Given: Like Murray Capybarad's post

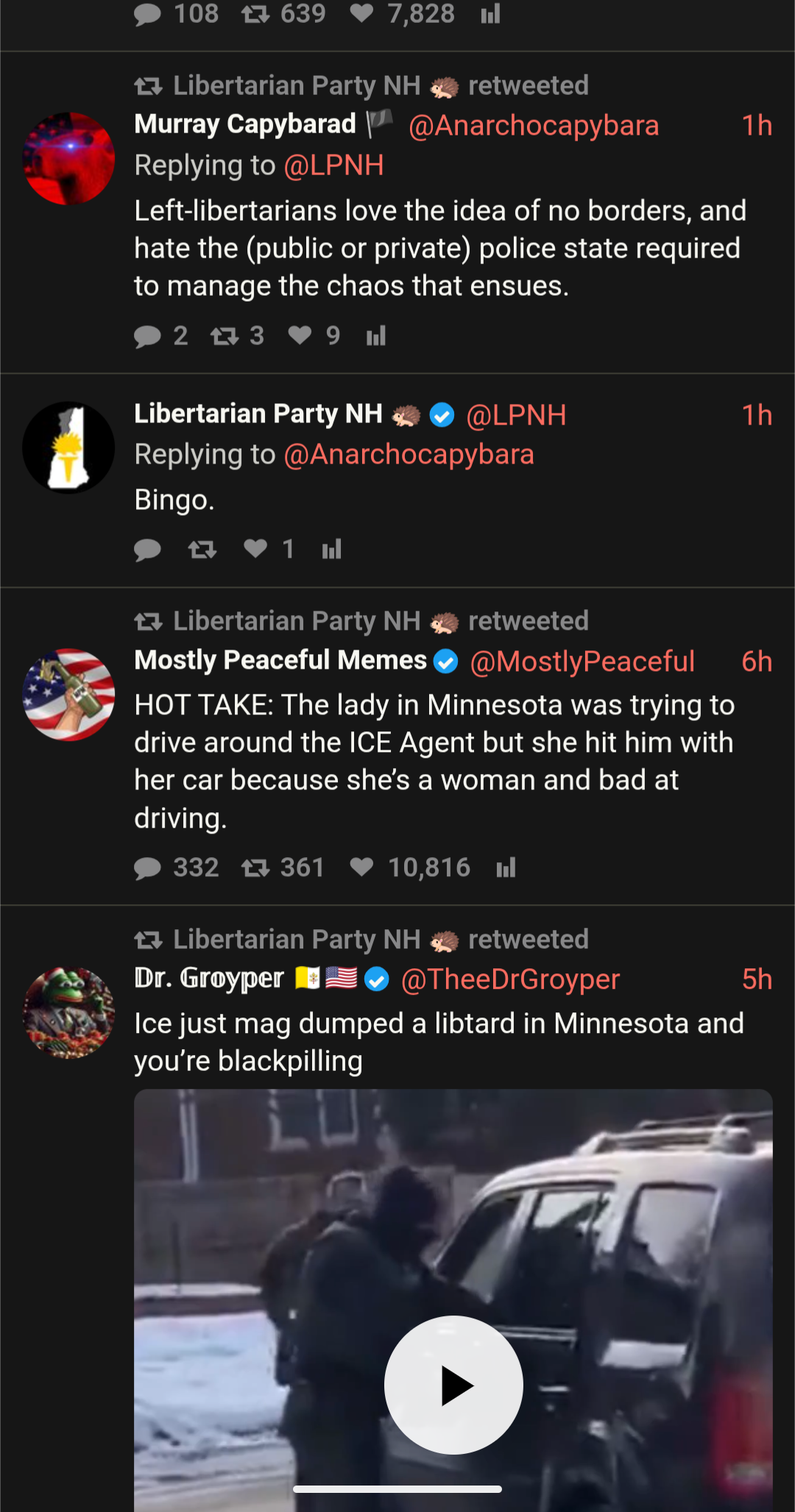Looking at the screenshot, I should 300,336.
